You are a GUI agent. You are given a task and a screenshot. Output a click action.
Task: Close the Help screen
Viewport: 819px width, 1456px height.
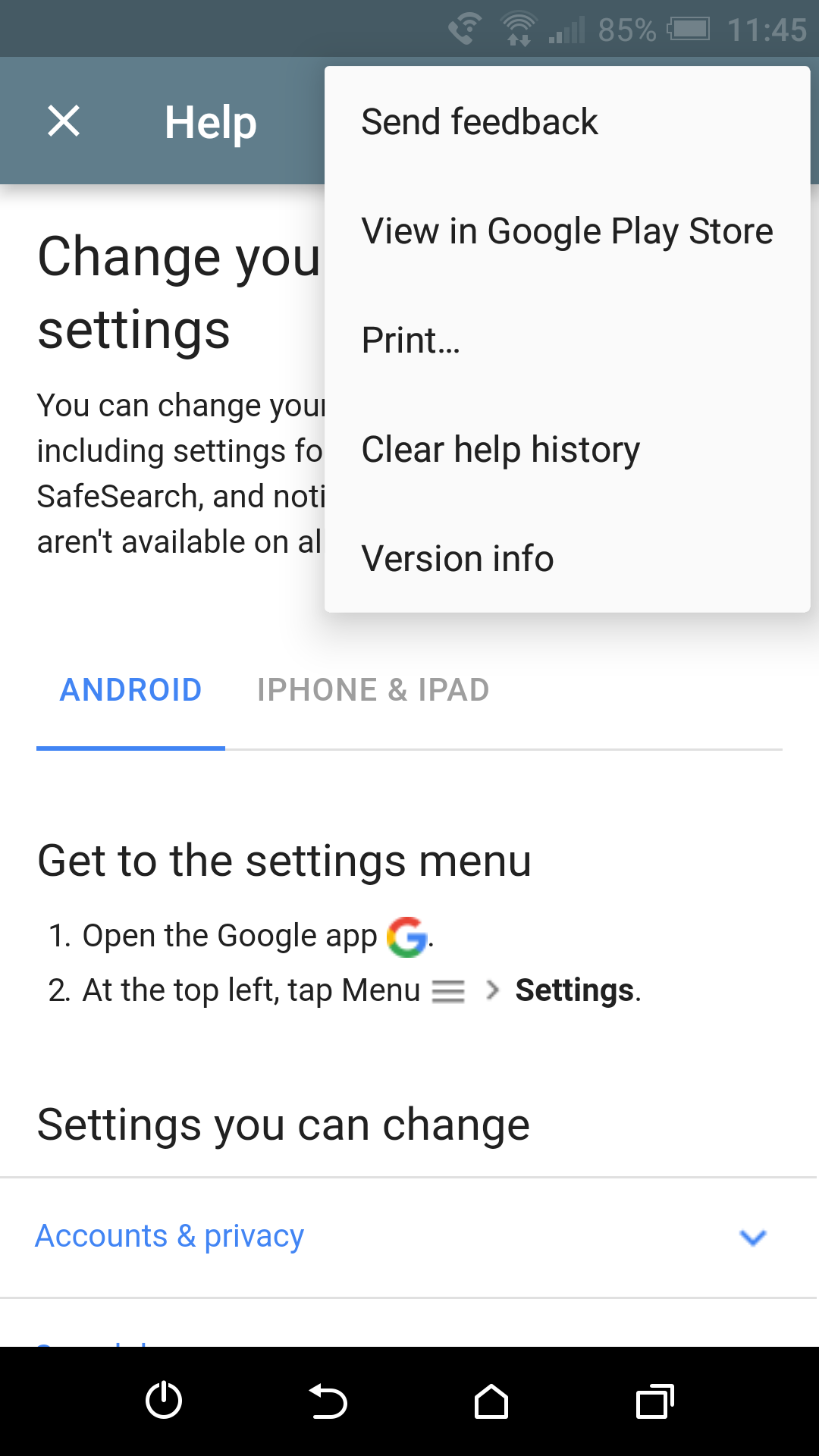64,121
